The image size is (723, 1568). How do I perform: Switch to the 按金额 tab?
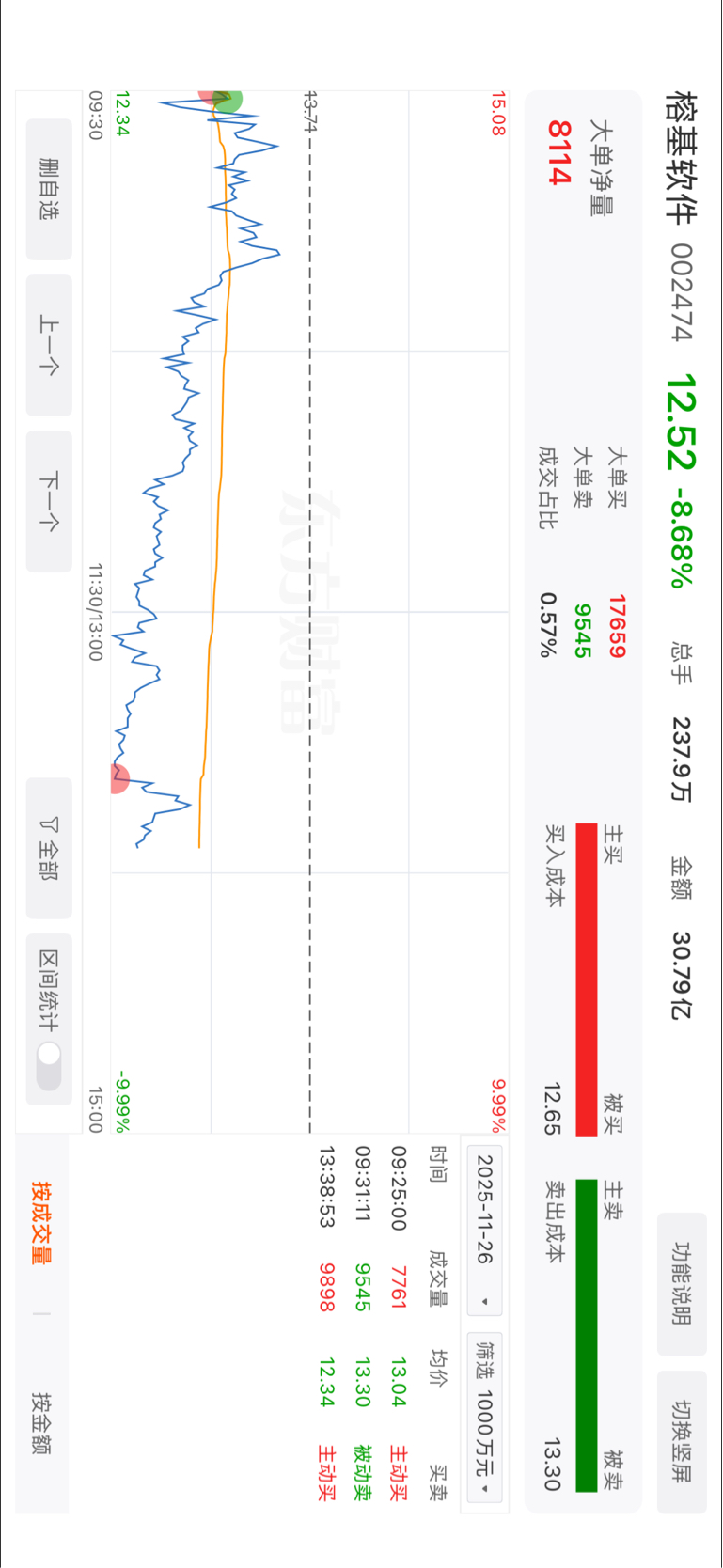[x=42, y=1423]
